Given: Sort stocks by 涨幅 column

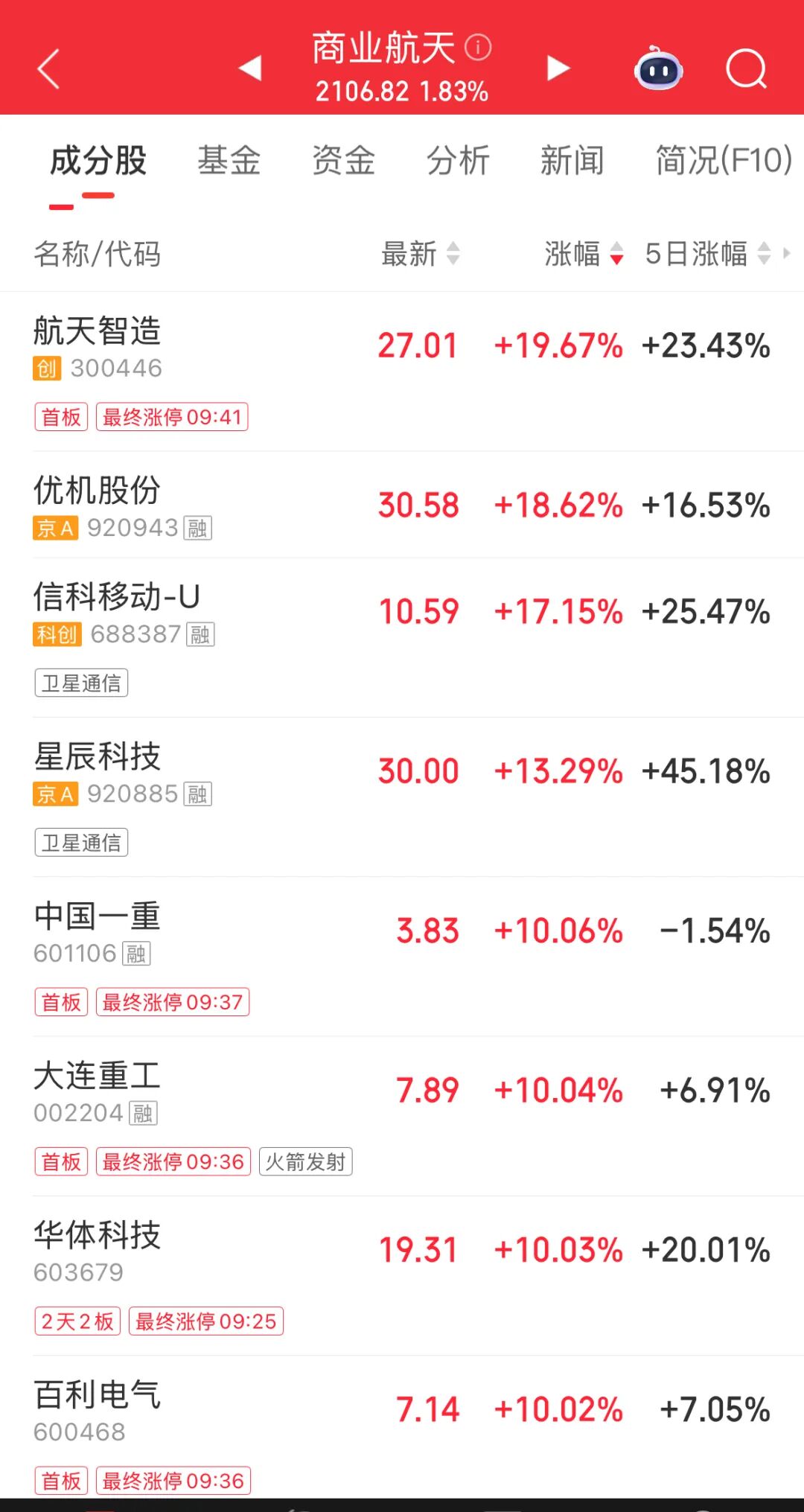Looking at the screenshot, I should click(x=583, y=254).
